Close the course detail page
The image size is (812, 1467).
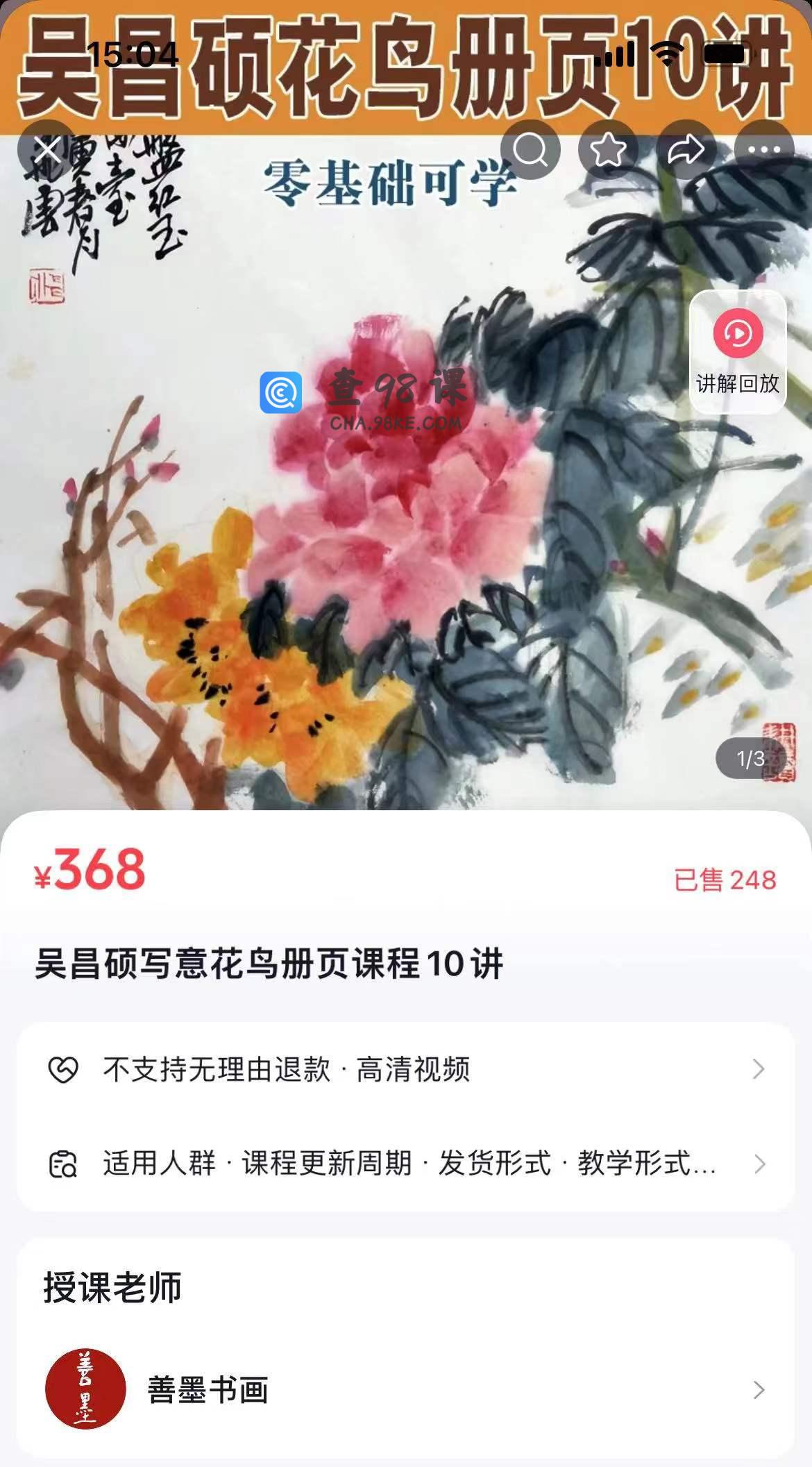tap(47, 149)
